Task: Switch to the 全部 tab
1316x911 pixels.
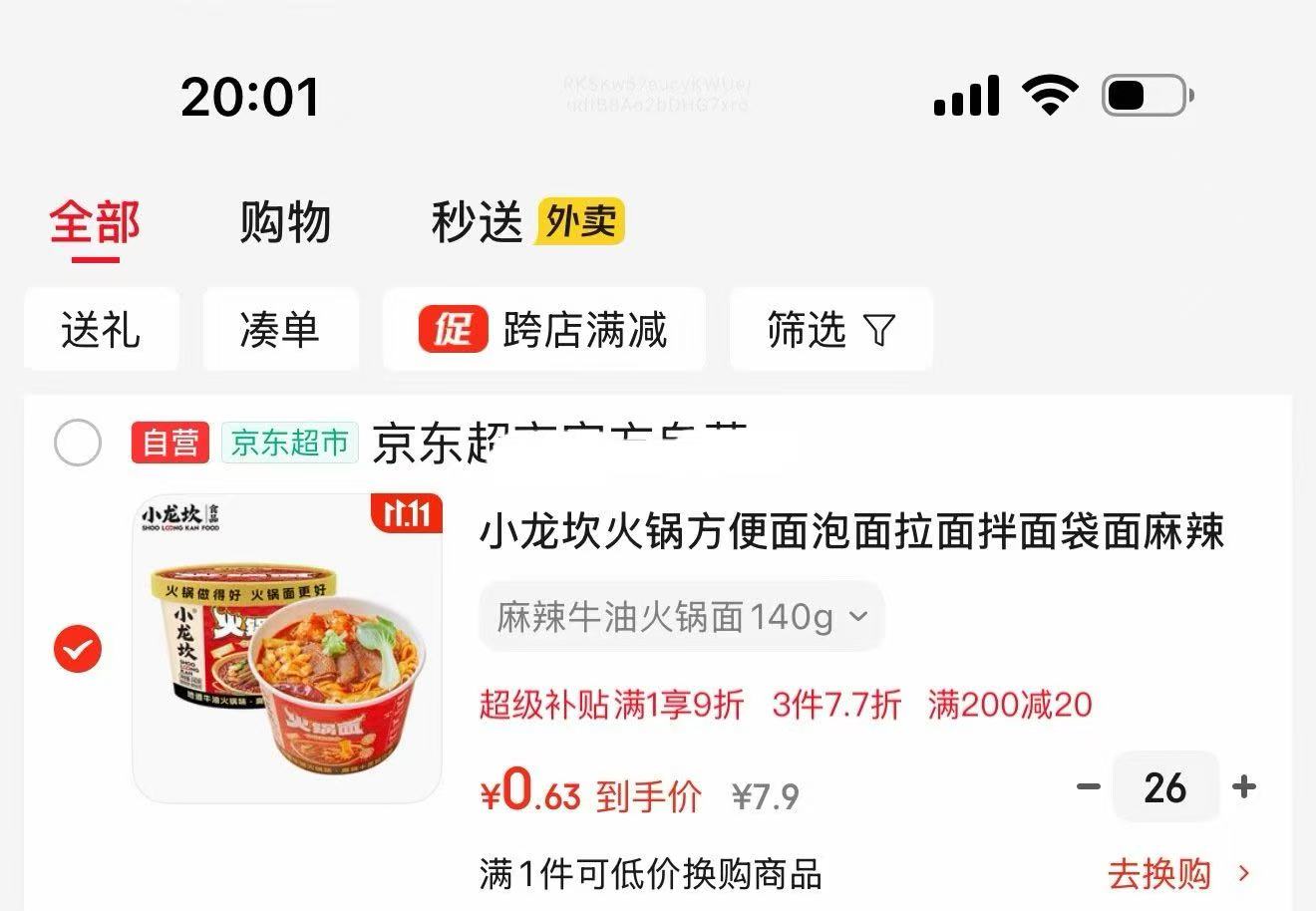Action: pyautogui.click(x=95, y=221)
